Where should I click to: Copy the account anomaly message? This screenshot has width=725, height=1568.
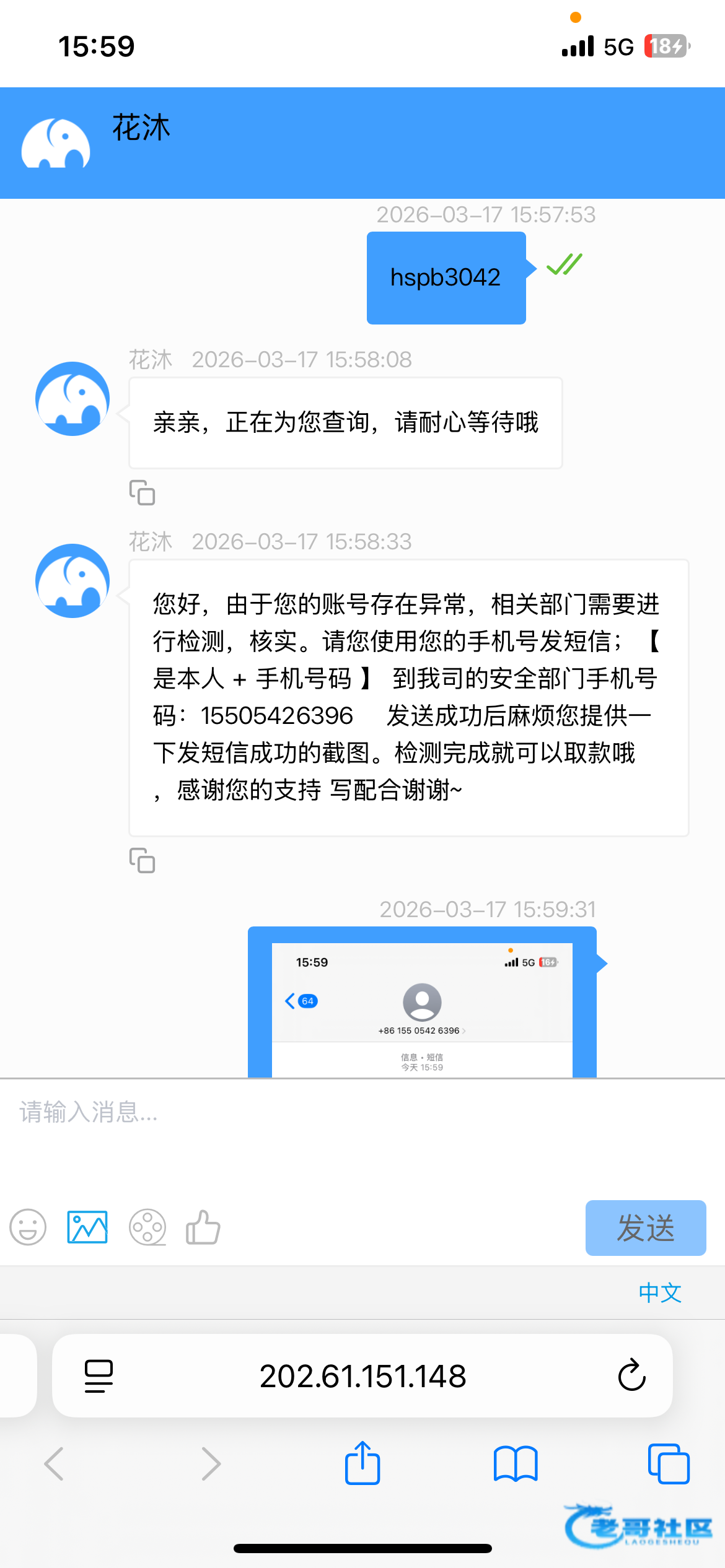pos(142,861)
